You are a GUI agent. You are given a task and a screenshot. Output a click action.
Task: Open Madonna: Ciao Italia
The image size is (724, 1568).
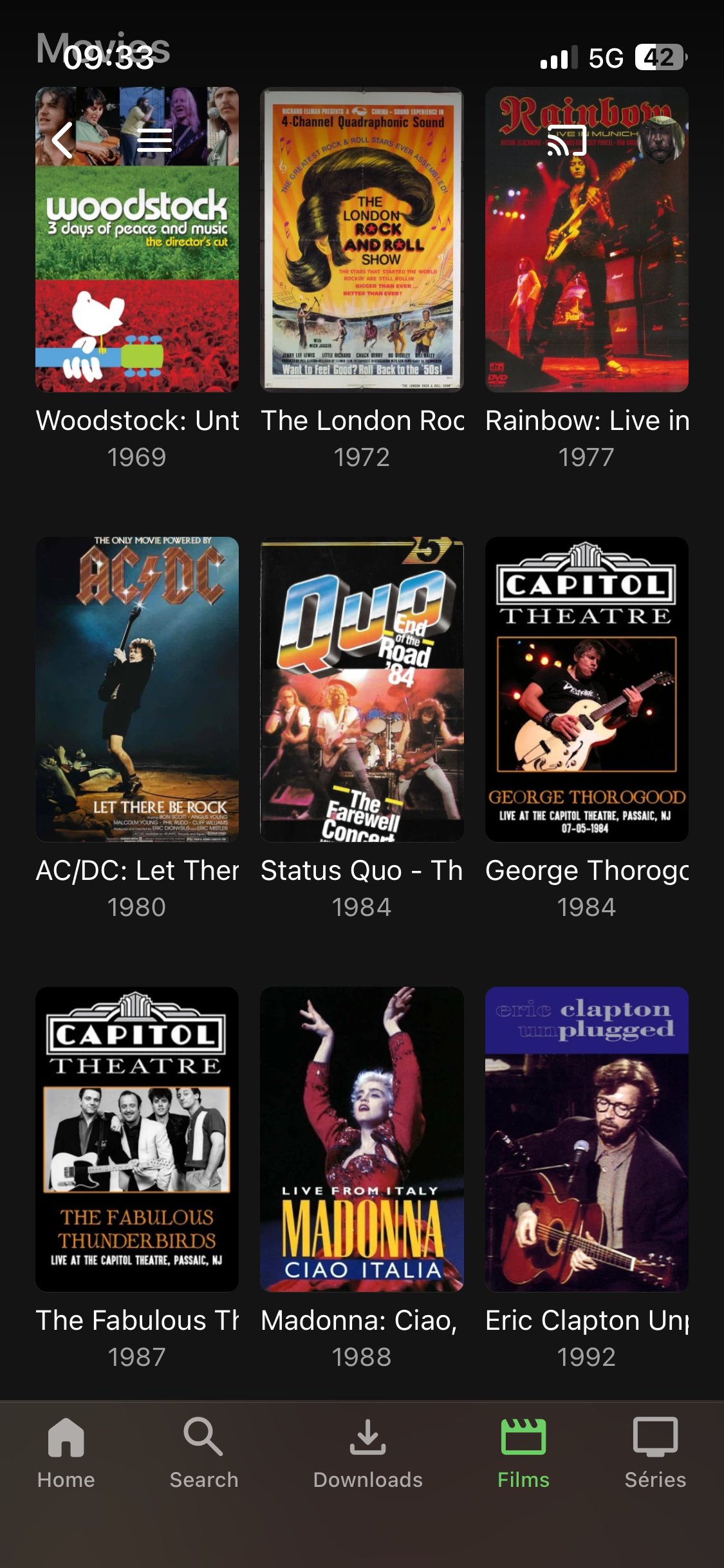[362, 1139]
